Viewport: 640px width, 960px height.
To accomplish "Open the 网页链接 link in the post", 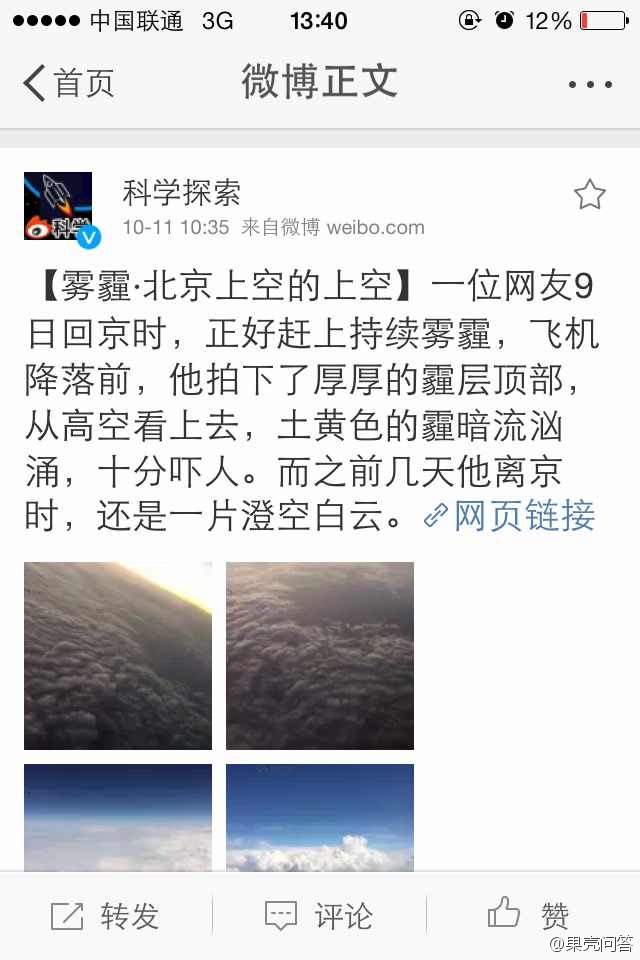I will pos(510,516).
